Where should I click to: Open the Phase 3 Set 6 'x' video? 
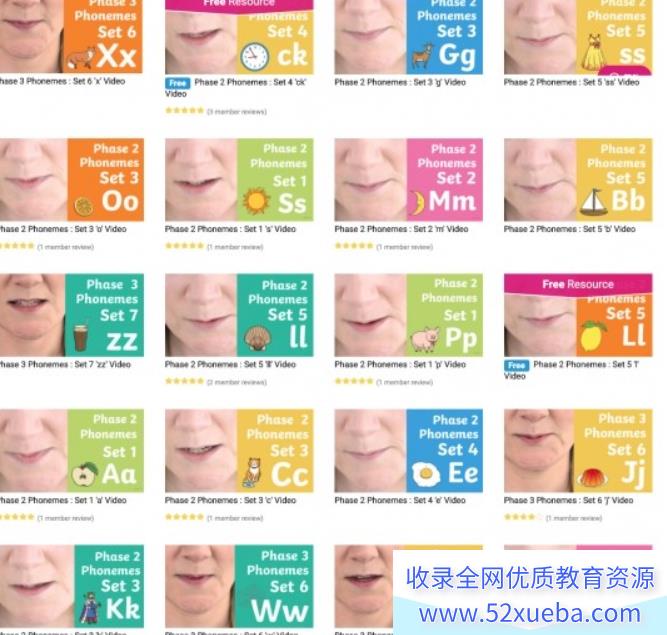[70, 35]
